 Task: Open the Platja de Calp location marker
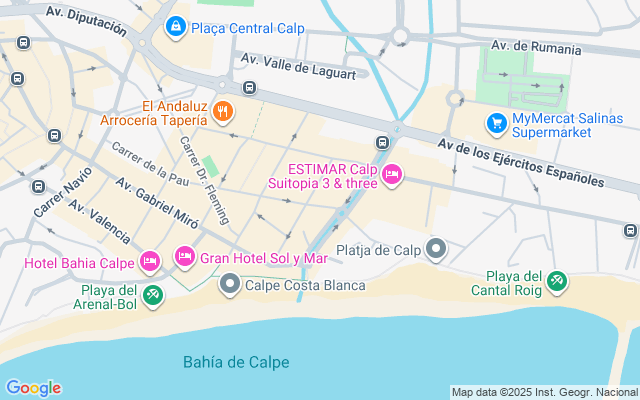[436, 249]
